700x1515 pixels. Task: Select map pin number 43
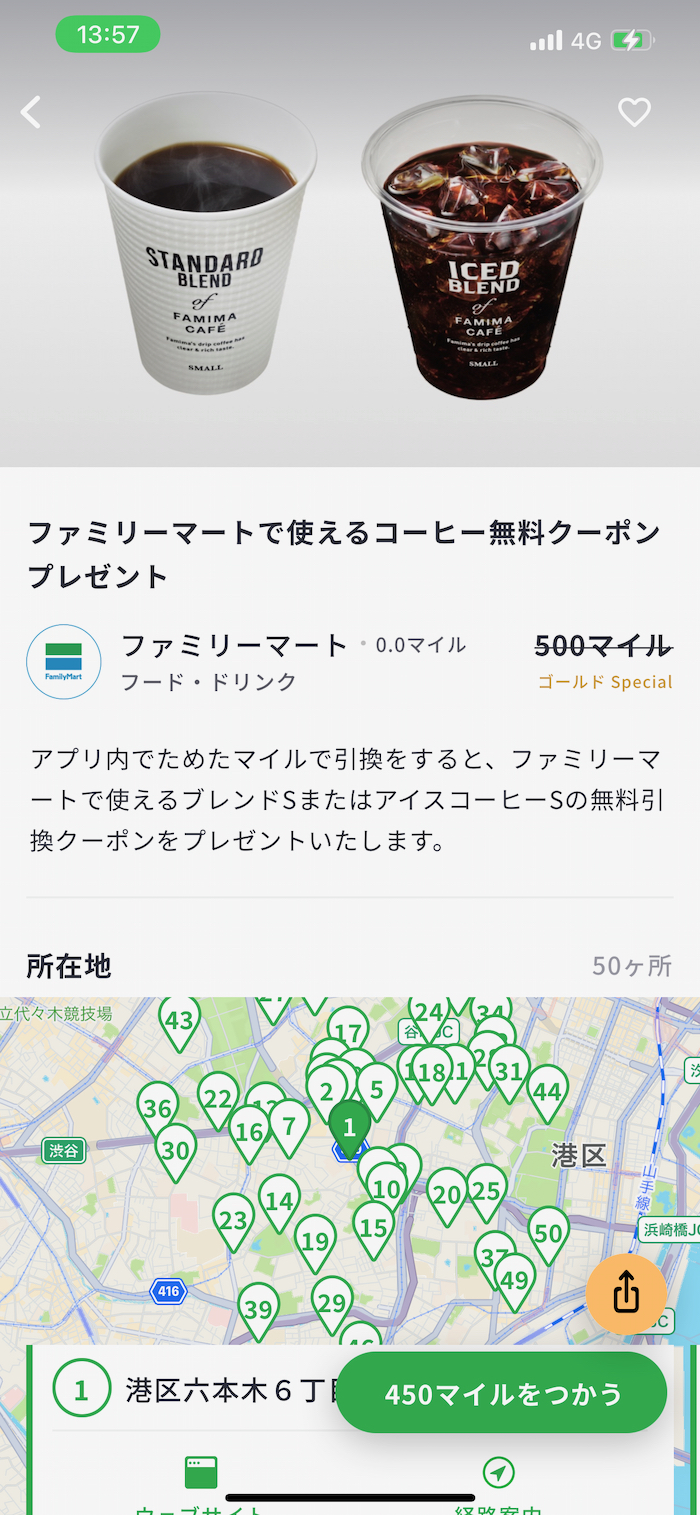click(x=179, y=1021)
